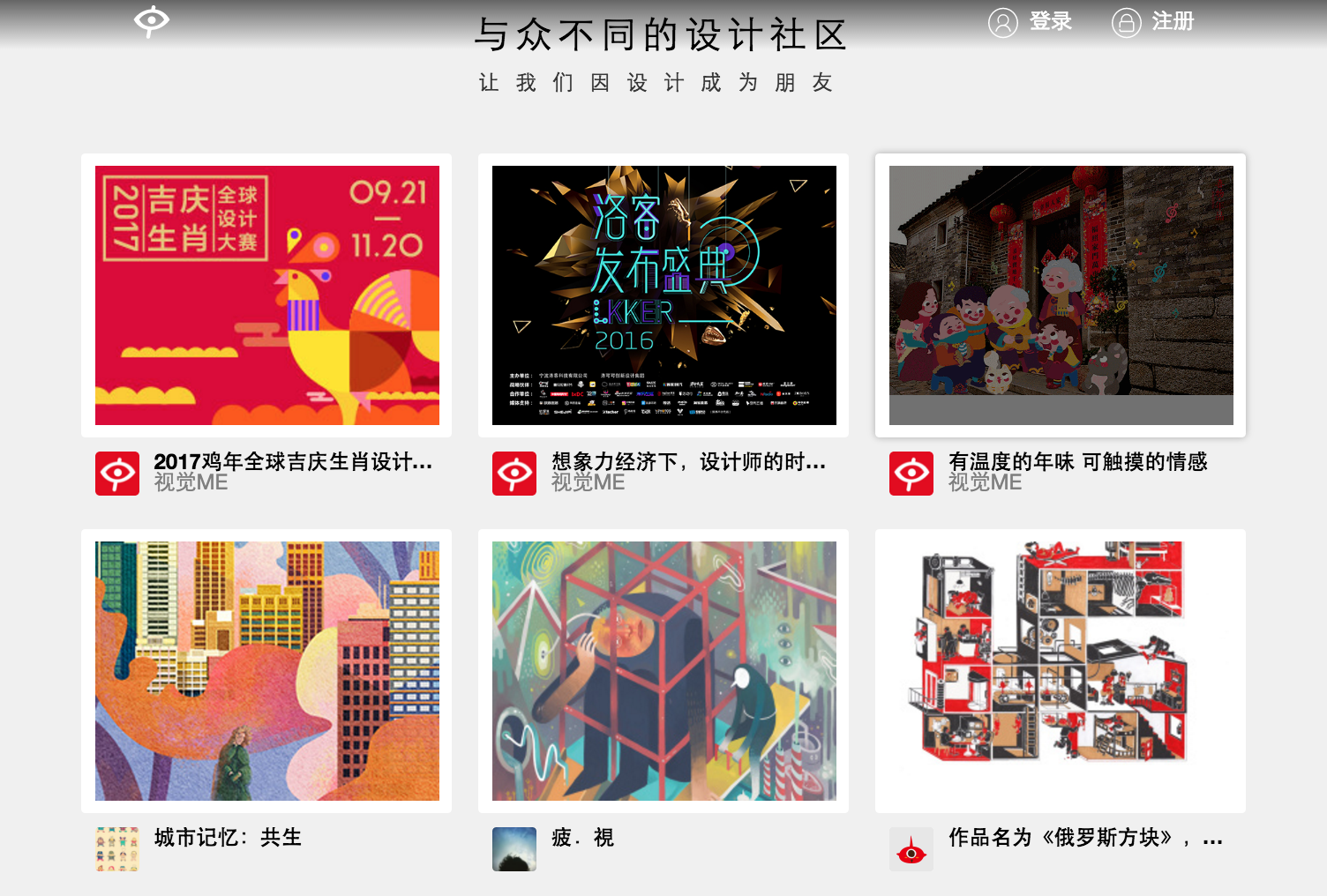The height and width of the screenshot is (896, 1327).
Task: Open the 注册 register button
Action: (1153, 22)
